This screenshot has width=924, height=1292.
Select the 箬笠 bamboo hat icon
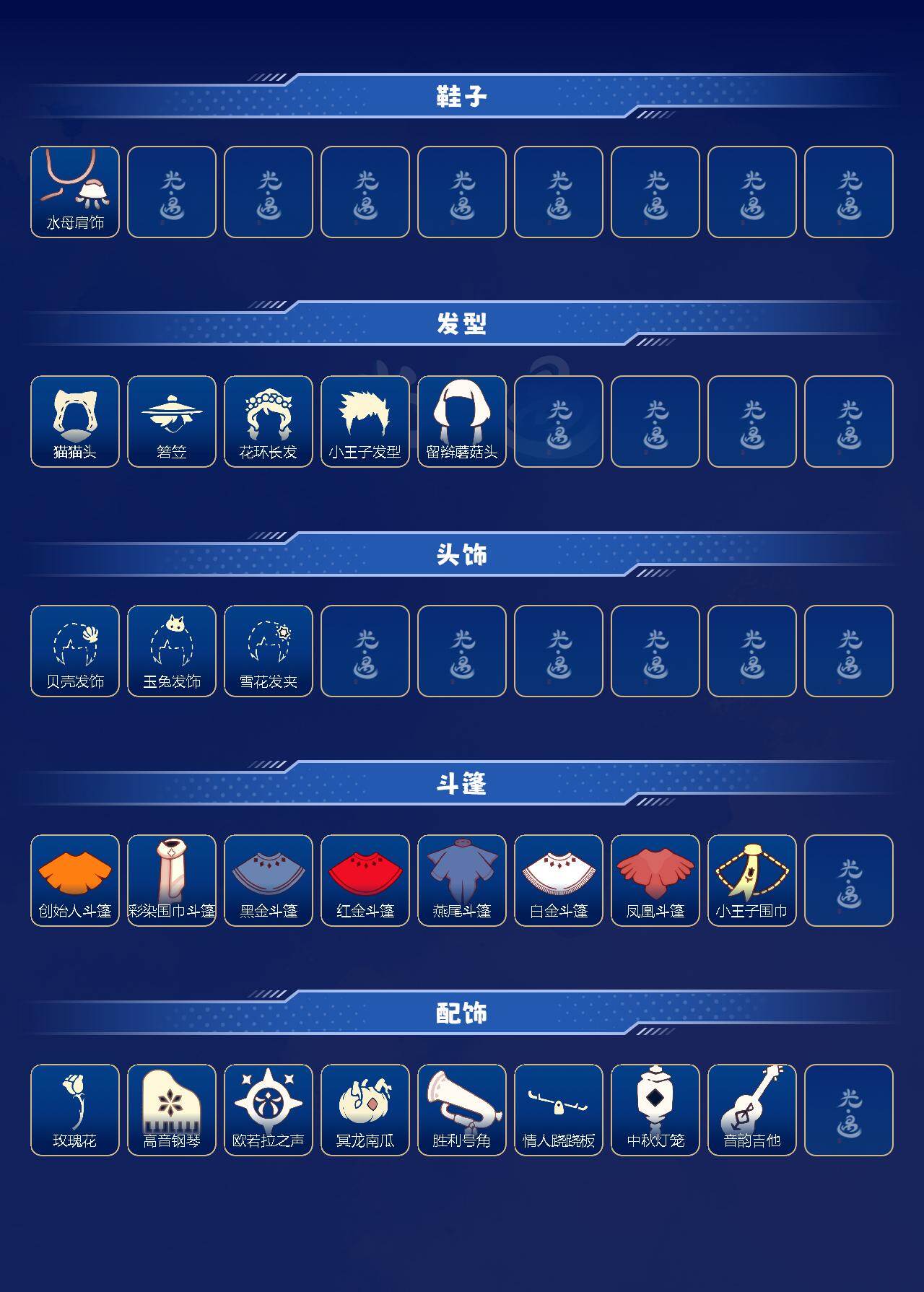coord(171,417)
